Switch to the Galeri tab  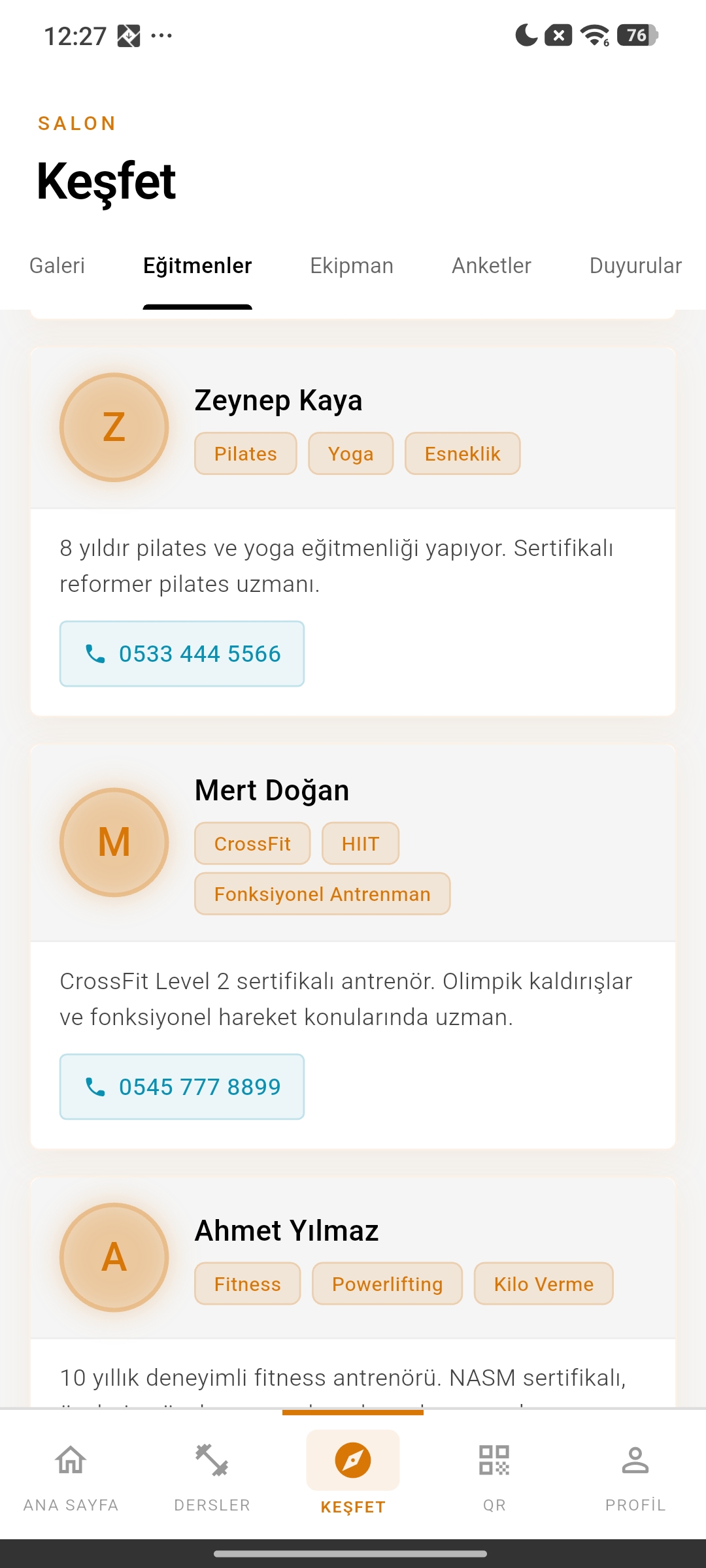57,265
